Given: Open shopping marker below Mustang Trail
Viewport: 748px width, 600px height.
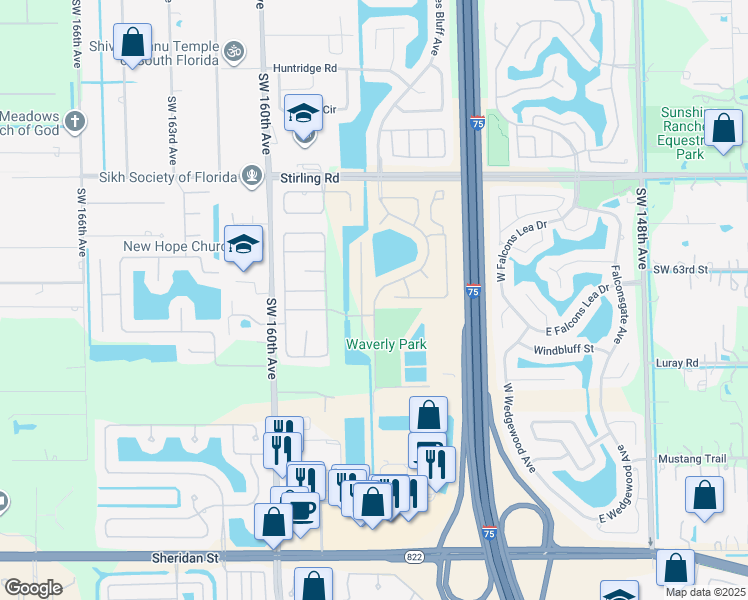Looking at the screenshot, I should pyautogui.click(x=705, y=498).
